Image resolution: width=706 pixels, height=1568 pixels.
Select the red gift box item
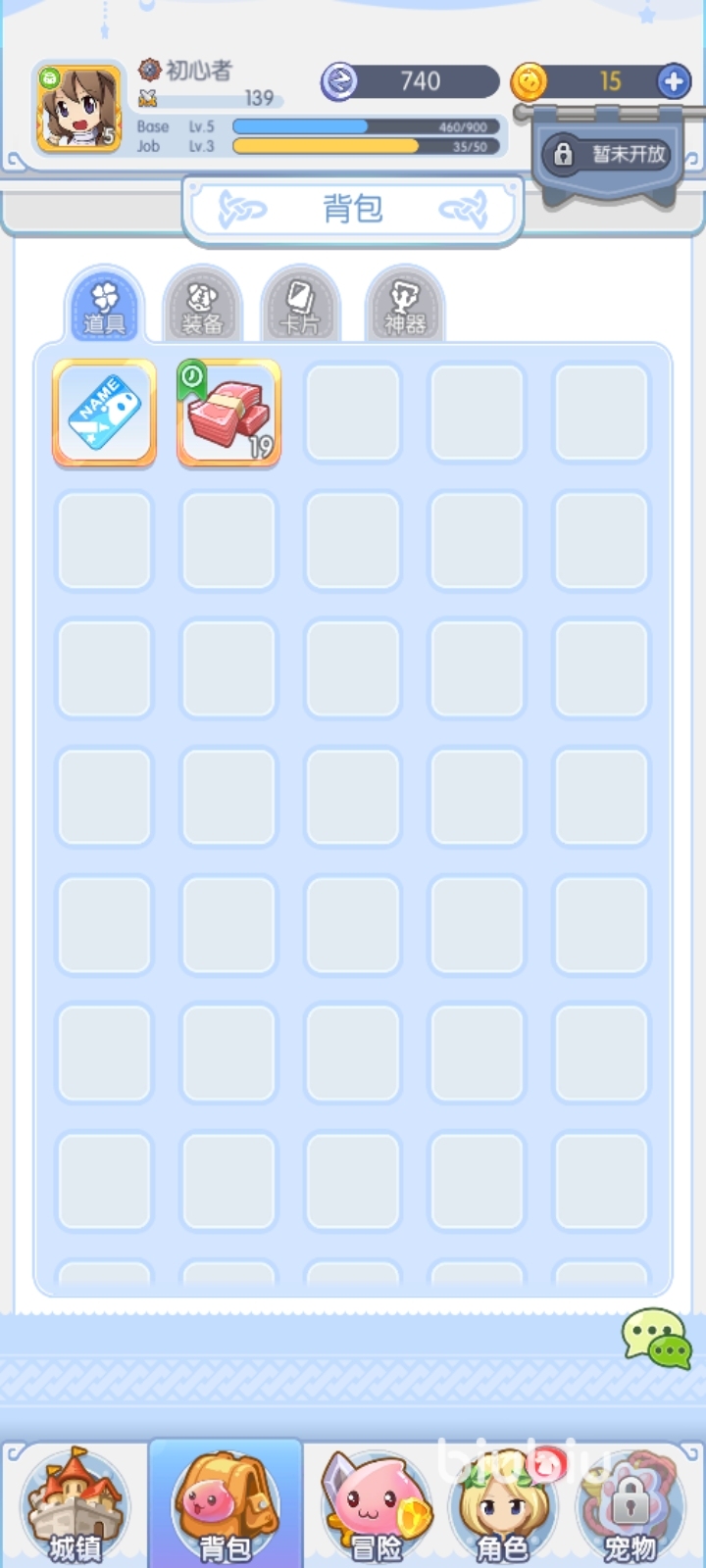pos(228,413)
